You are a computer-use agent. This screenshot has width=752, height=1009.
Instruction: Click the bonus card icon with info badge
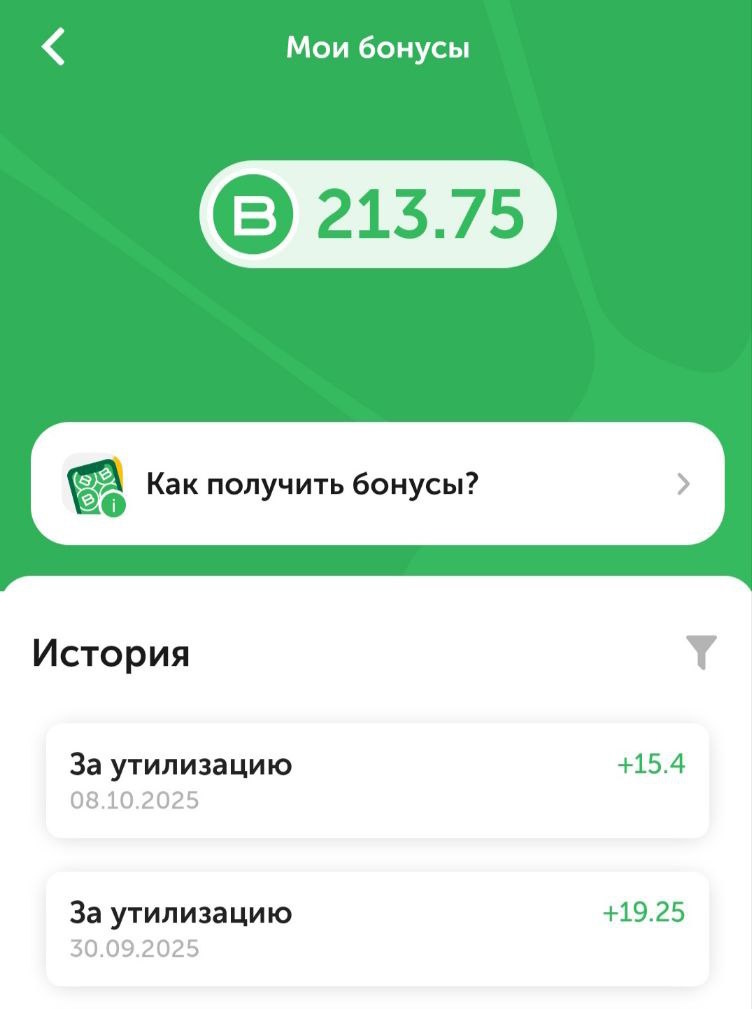pyautogui.click(x=95, y=483)
